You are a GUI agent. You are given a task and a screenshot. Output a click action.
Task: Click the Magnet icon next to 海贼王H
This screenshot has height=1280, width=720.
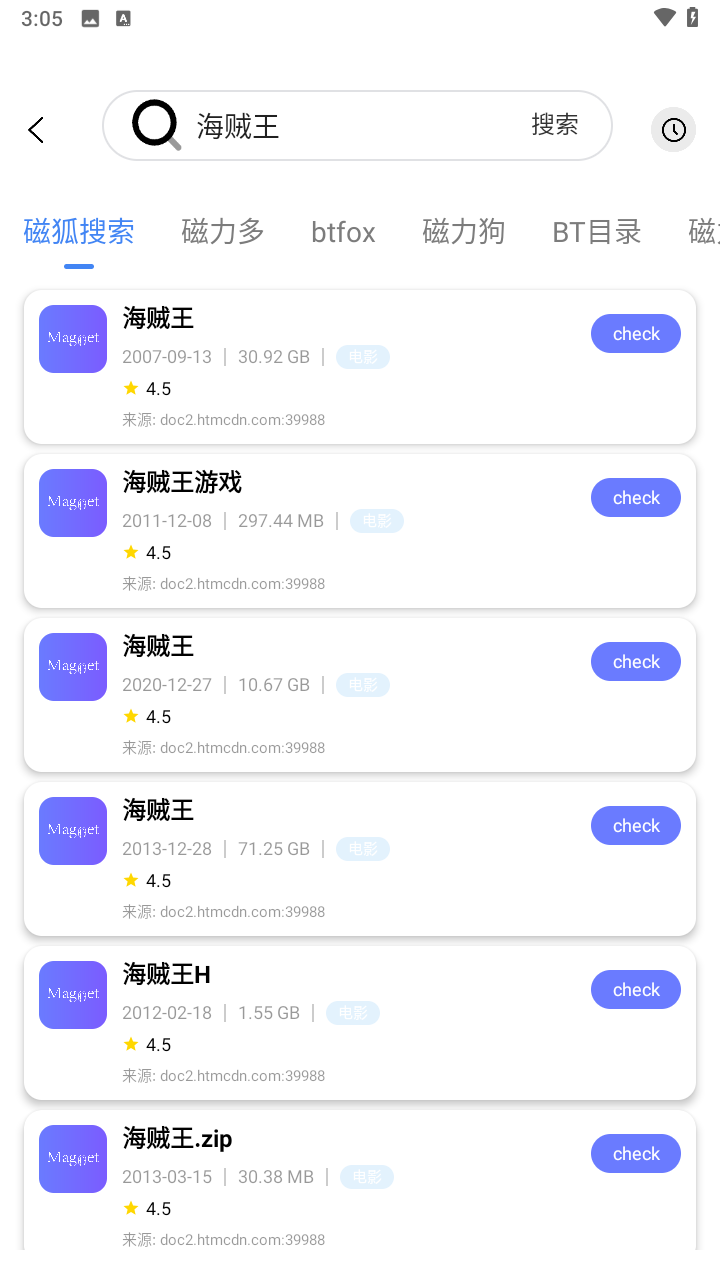pos(72,994)
